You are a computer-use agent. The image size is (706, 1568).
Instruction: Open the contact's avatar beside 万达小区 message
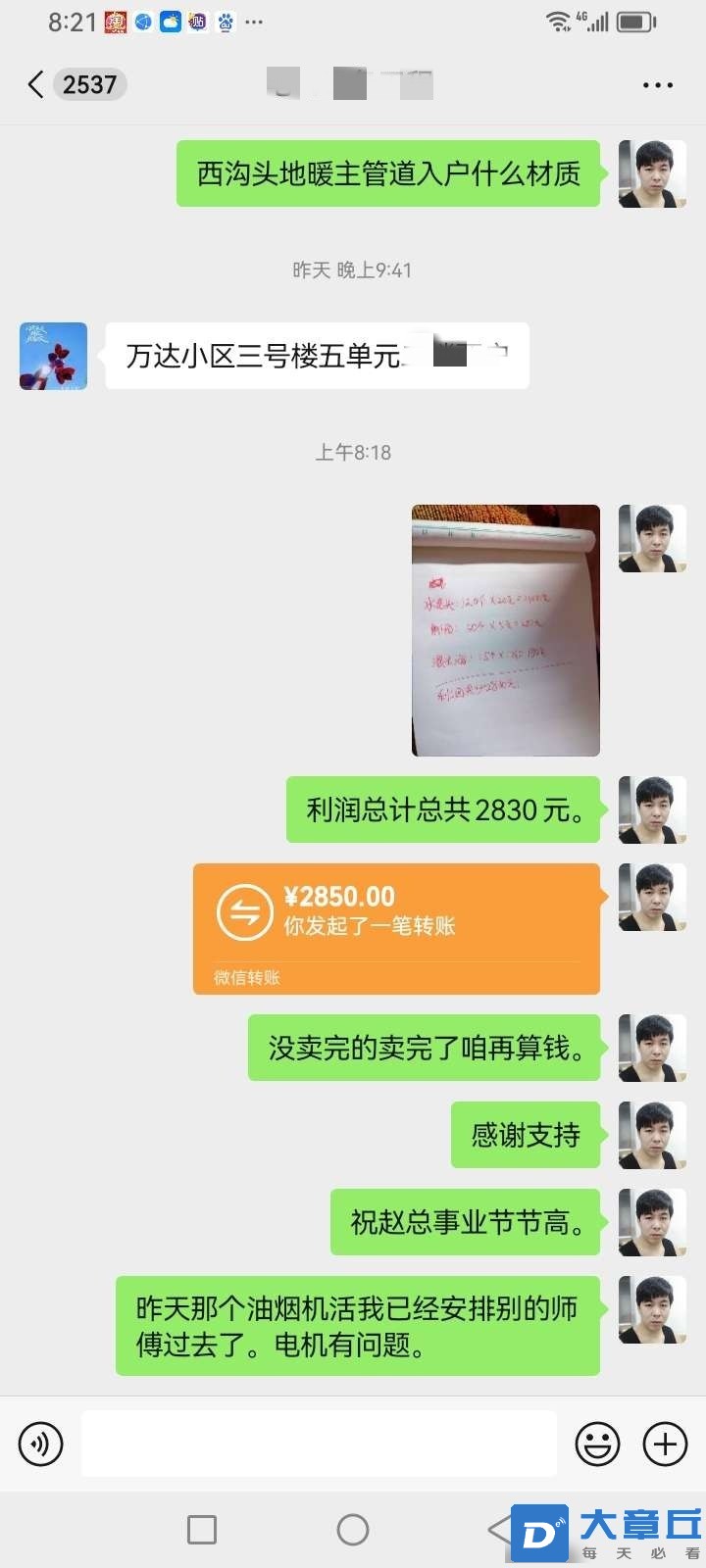pyautogui.click(x=54, y=356)
